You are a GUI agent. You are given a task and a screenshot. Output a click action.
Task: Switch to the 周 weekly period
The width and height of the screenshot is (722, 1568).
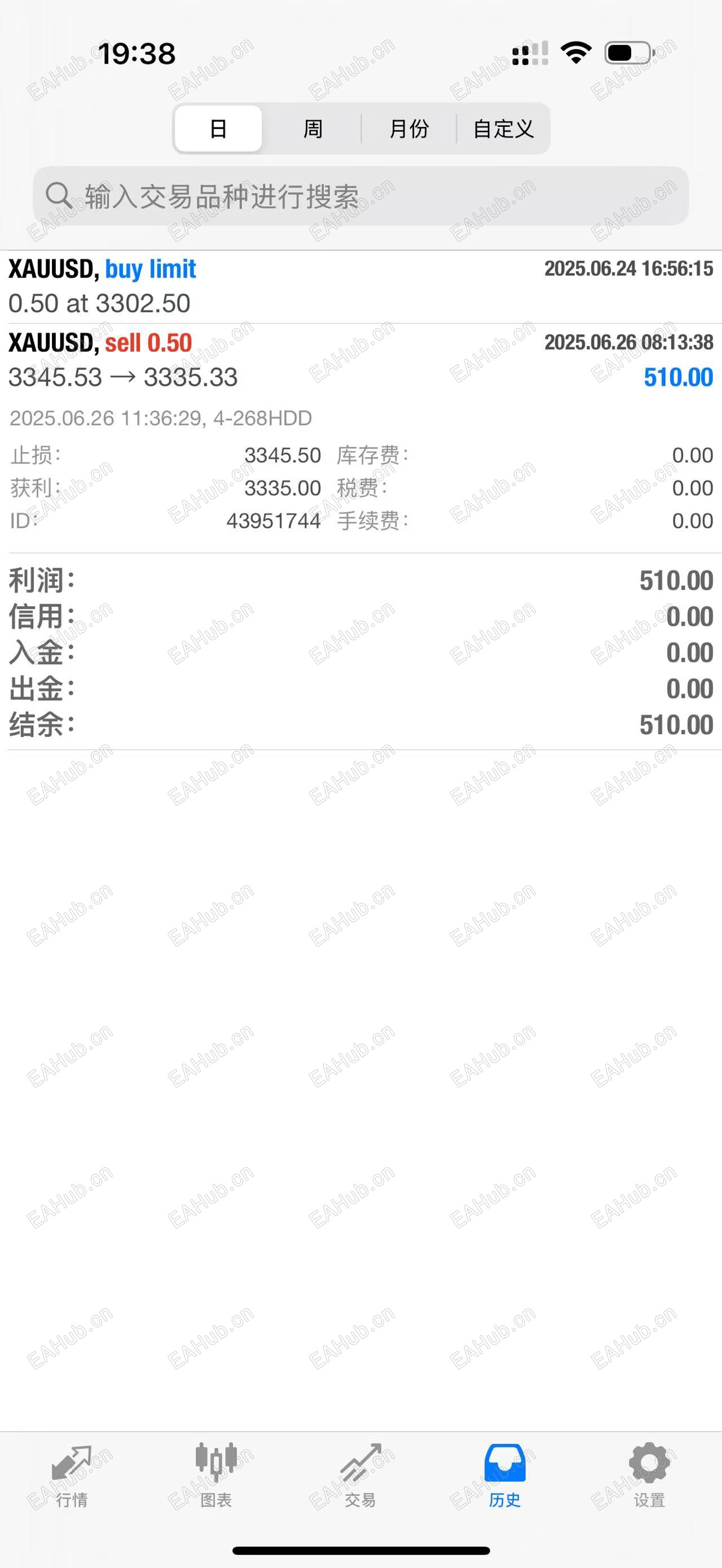pos(312,129)
